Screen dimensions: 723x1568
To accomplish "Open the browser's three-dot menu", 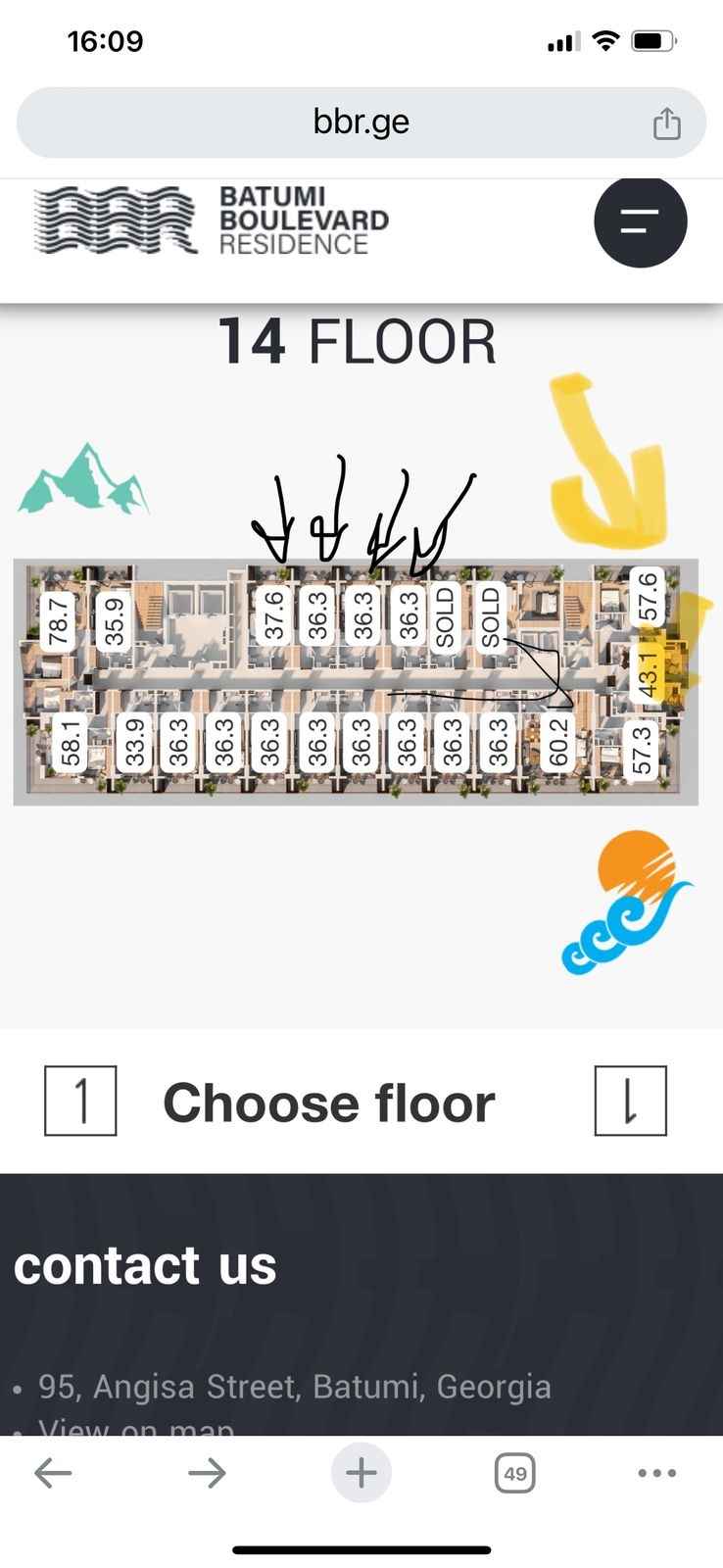I will [x=656, y=1472].
